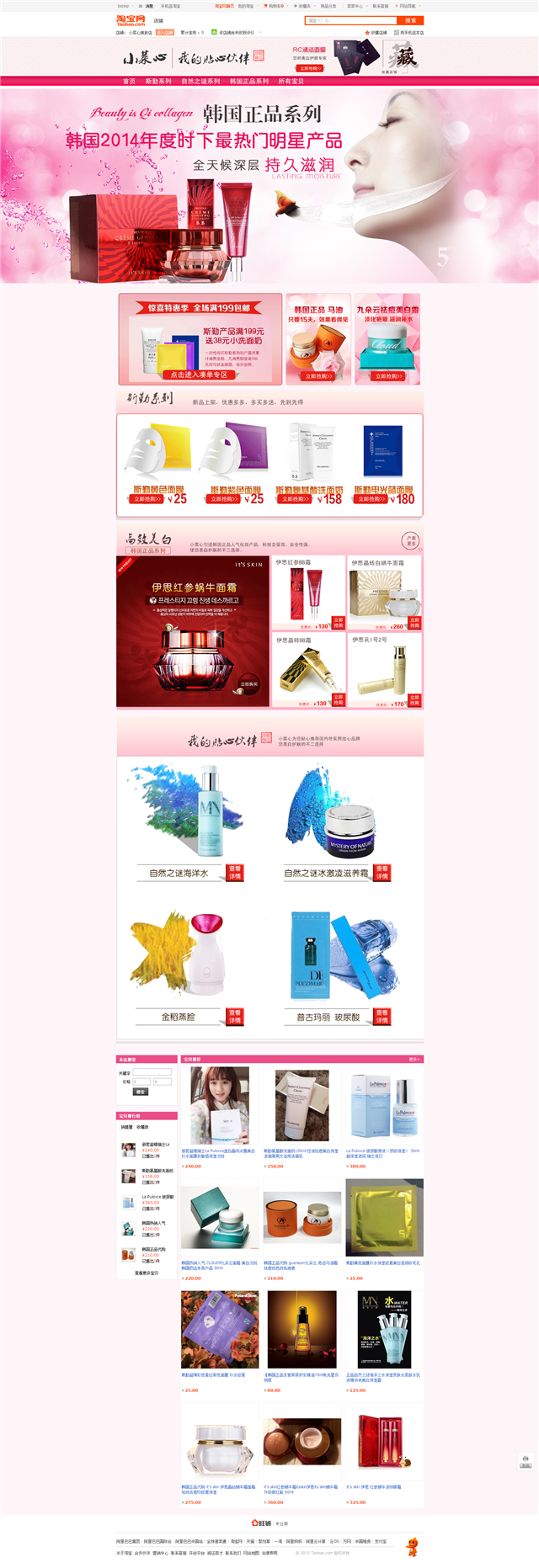This screenshot has height=1568, width=539.
Task: Tap 更多 link in 宝贝推荐 header
Action: [414, 1059]
